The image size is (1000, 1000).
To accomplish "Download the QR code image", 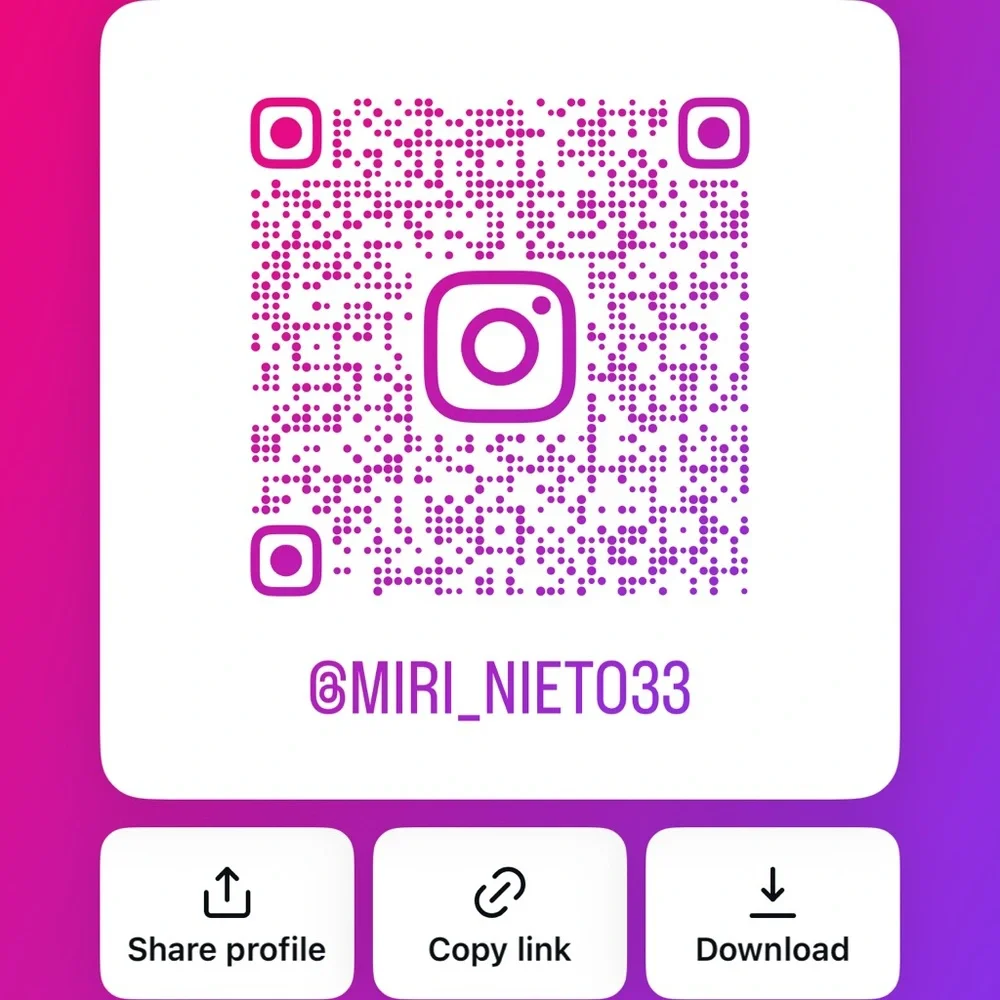I will click(x=772, y=914).
